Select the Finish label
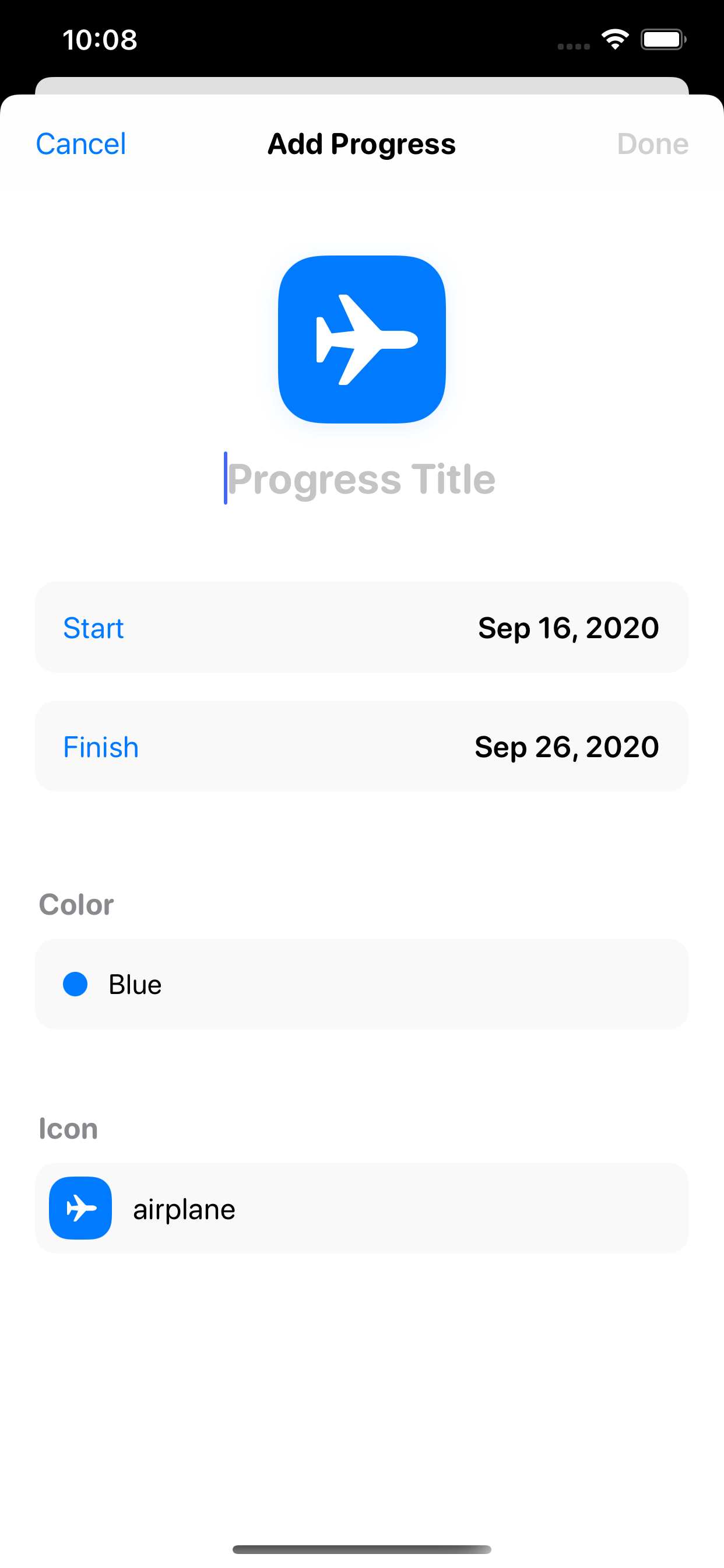724x1568 pixels. [100, 745]
